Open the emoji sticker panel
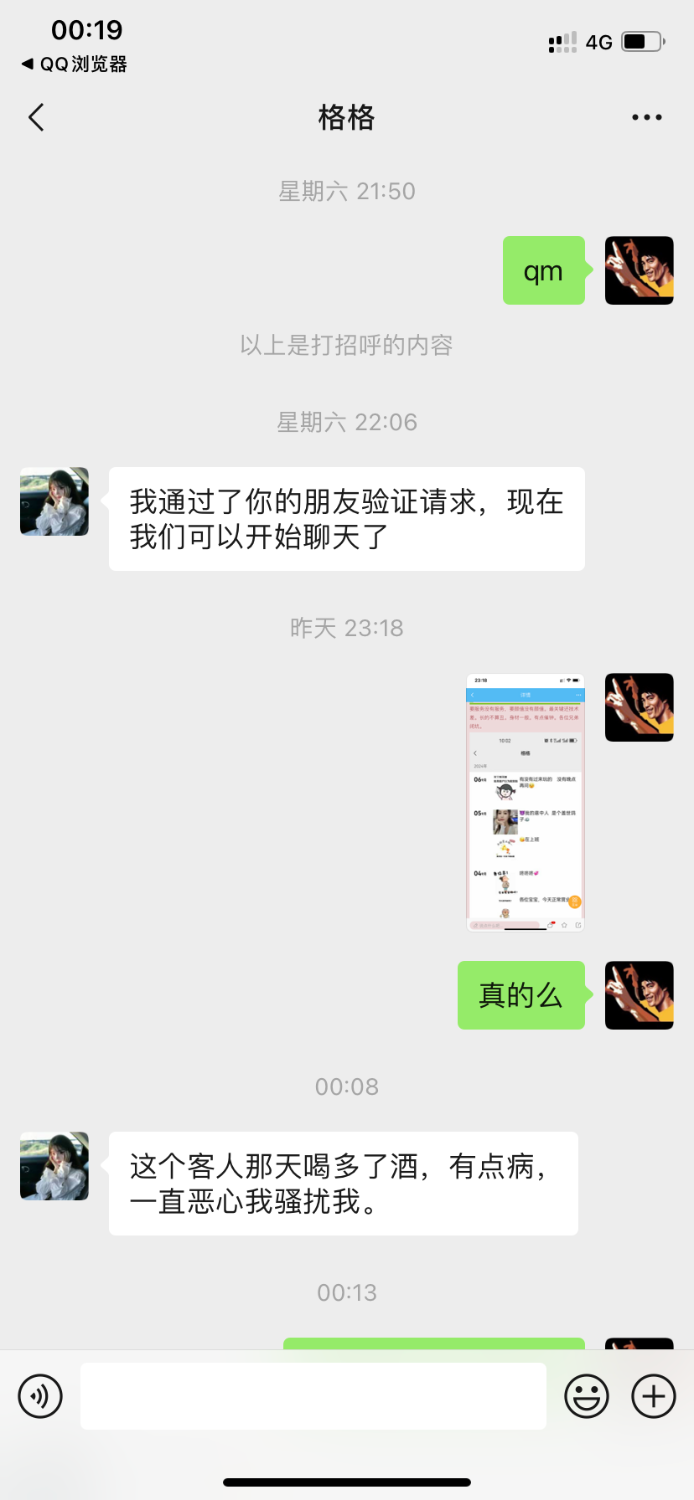 pyautogui.click(x=587, y=1396)
